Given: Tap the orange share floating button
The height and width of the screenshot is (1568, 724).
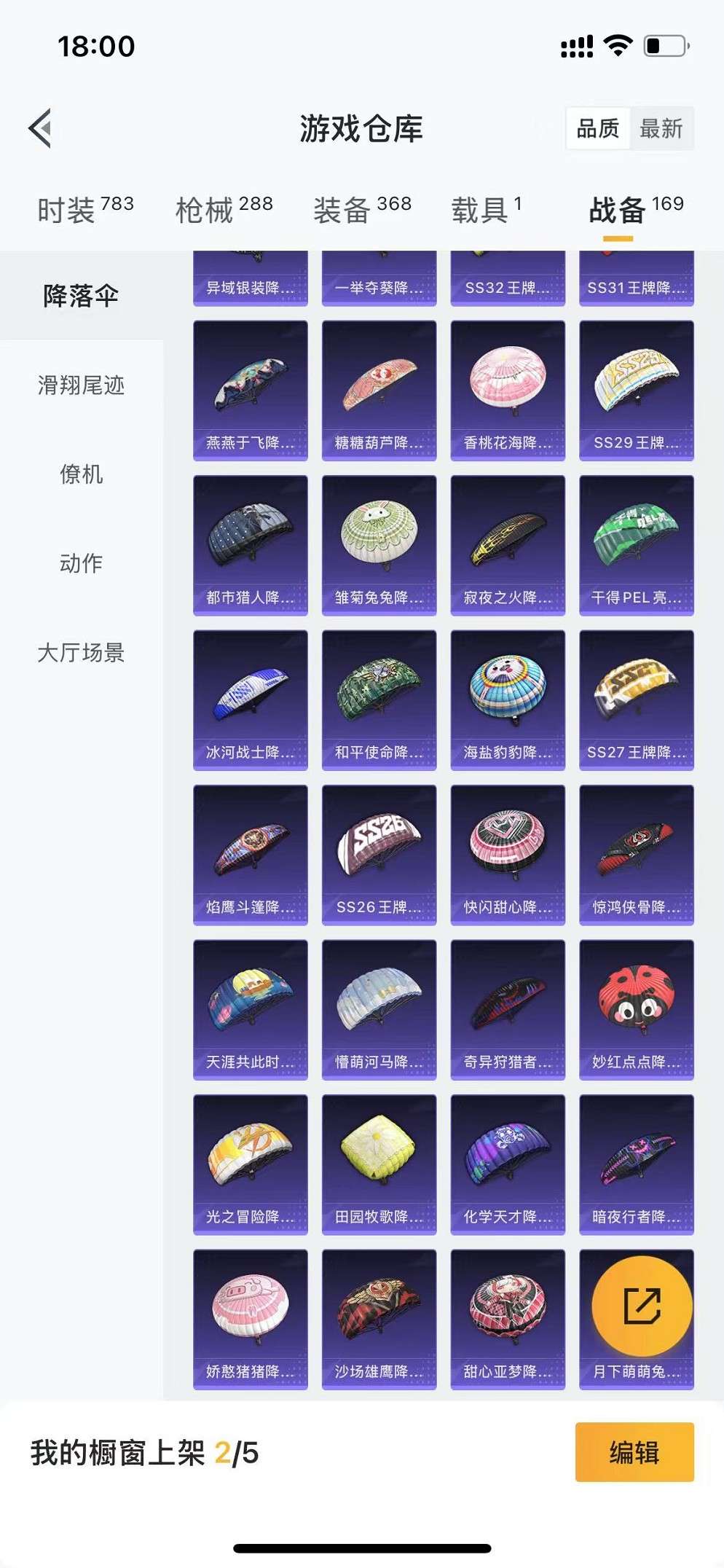Looking at the screenshot, I should point(642,1306).
